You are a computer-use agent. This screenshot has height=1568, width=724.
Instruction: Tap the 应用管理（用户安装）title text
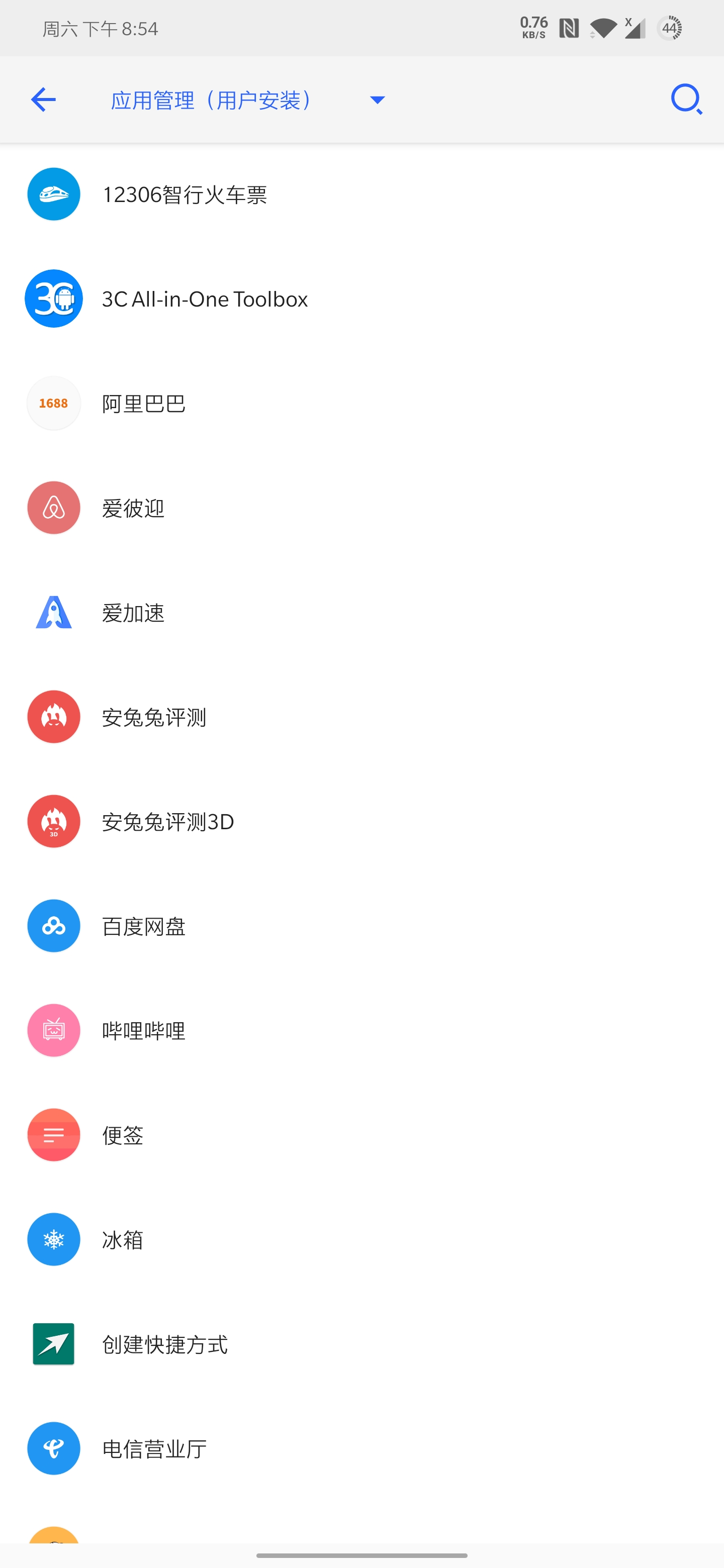coord(212,99)
